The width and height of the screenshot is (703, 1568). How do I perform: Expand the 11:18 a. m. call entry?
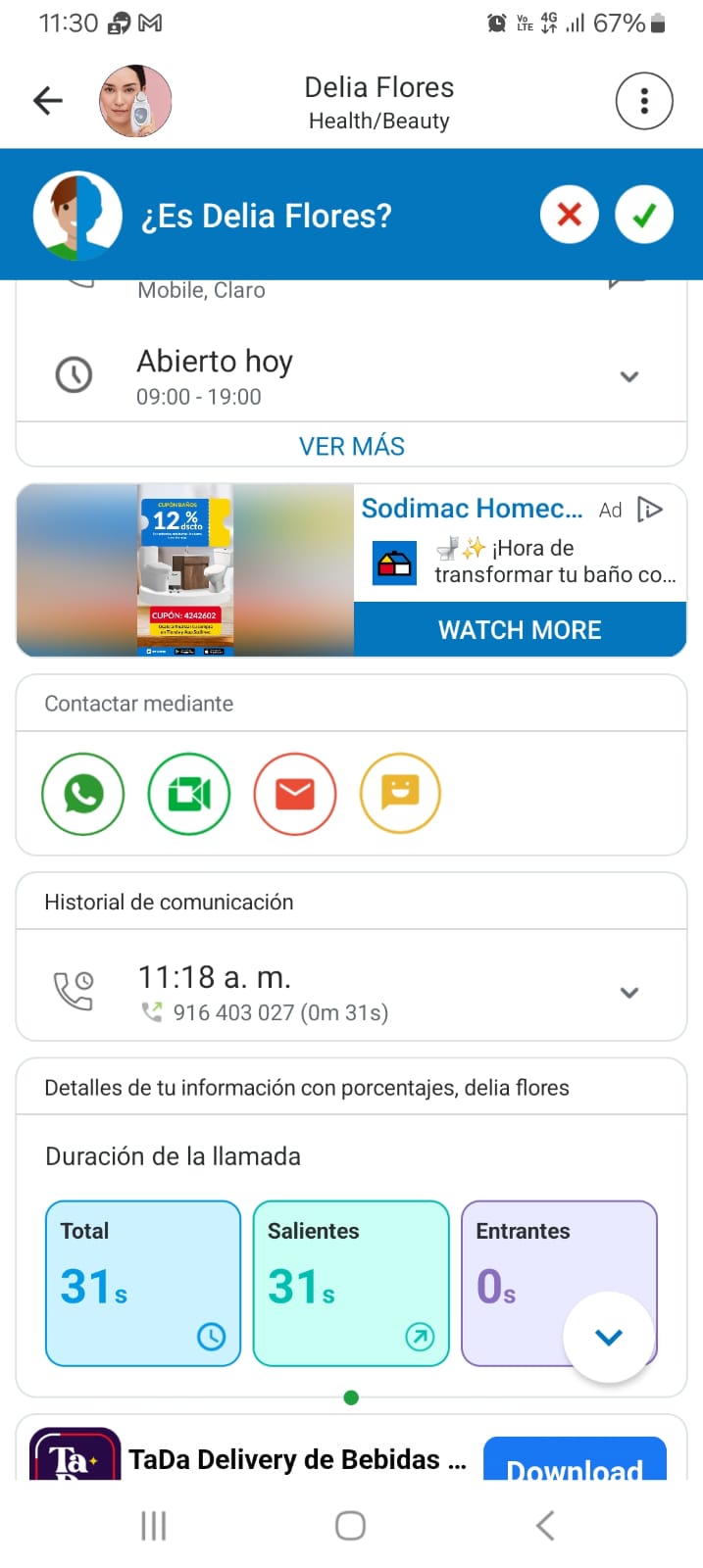tap(628, 992)
